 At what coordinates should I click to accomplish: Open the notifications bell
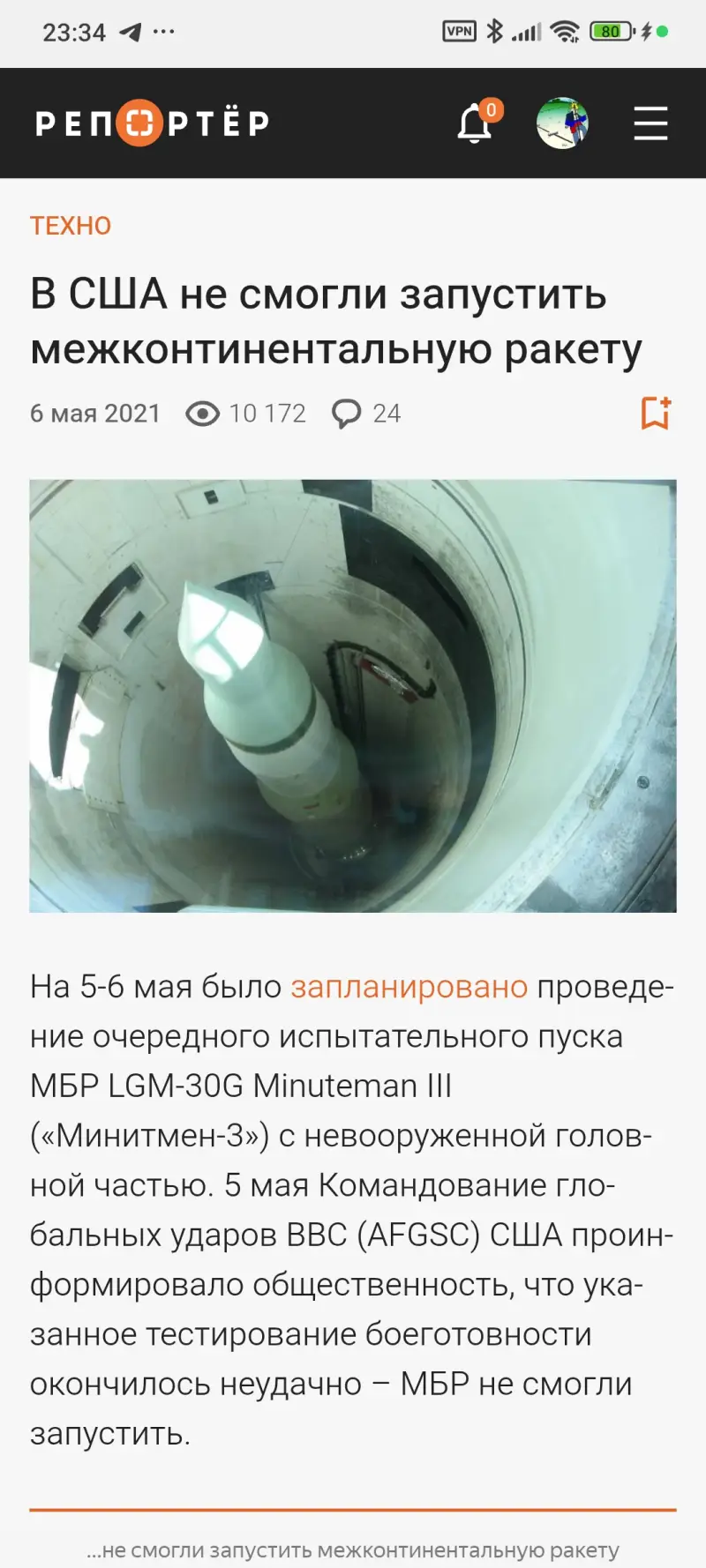pyautogui.click(x=475, y=123)
